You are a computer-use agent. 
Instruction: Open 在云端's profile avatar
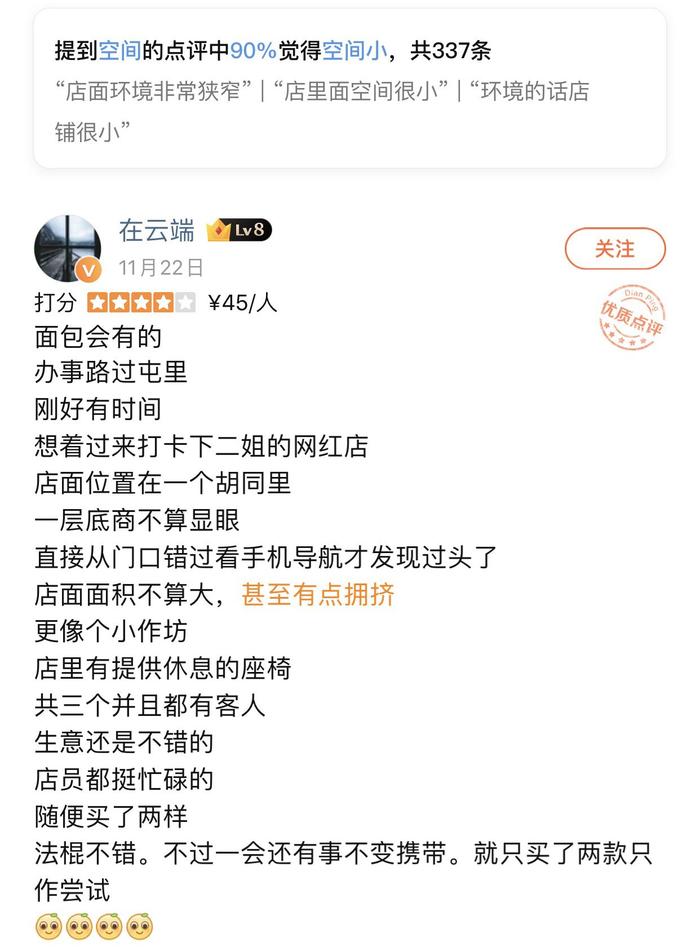click(67, 247)
